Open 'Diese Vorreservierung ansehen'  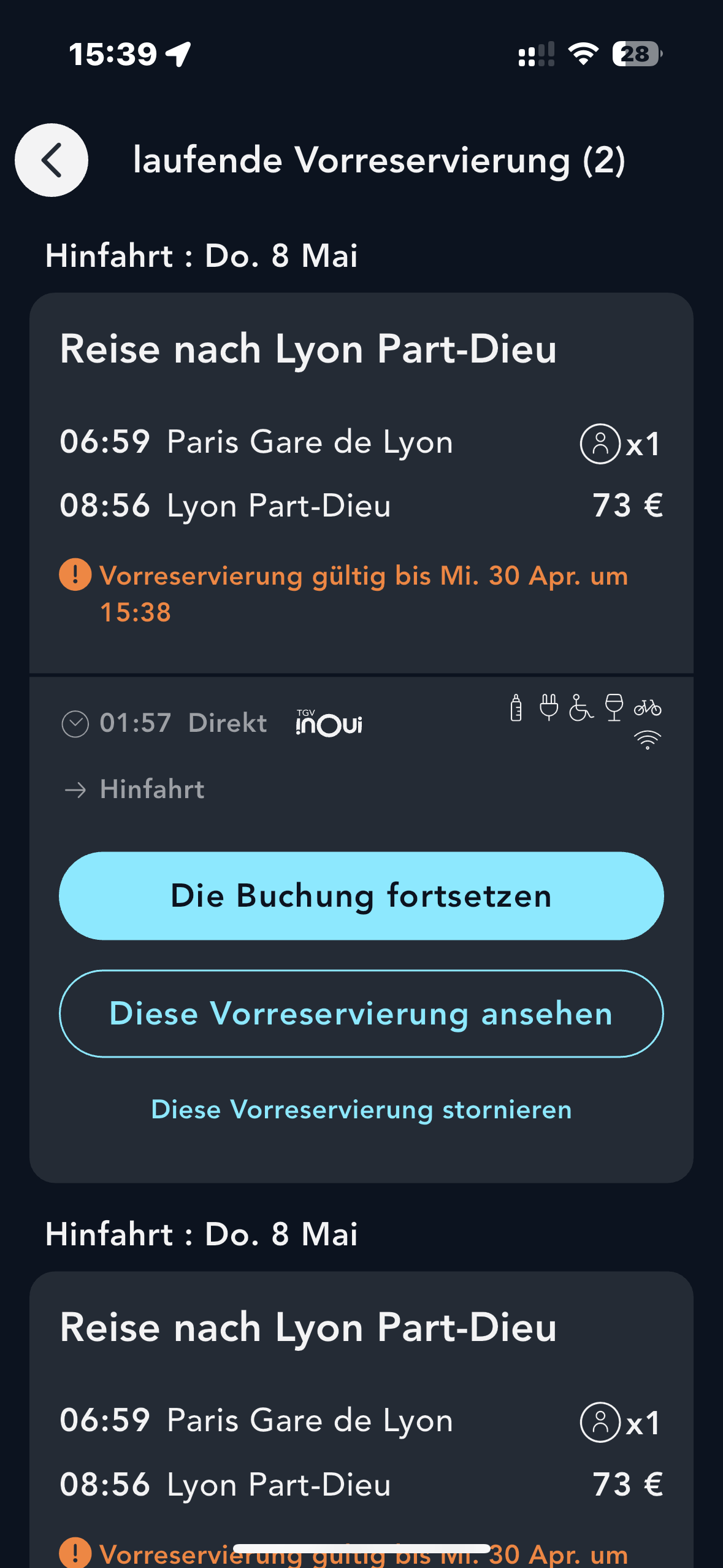point(361,1013)
